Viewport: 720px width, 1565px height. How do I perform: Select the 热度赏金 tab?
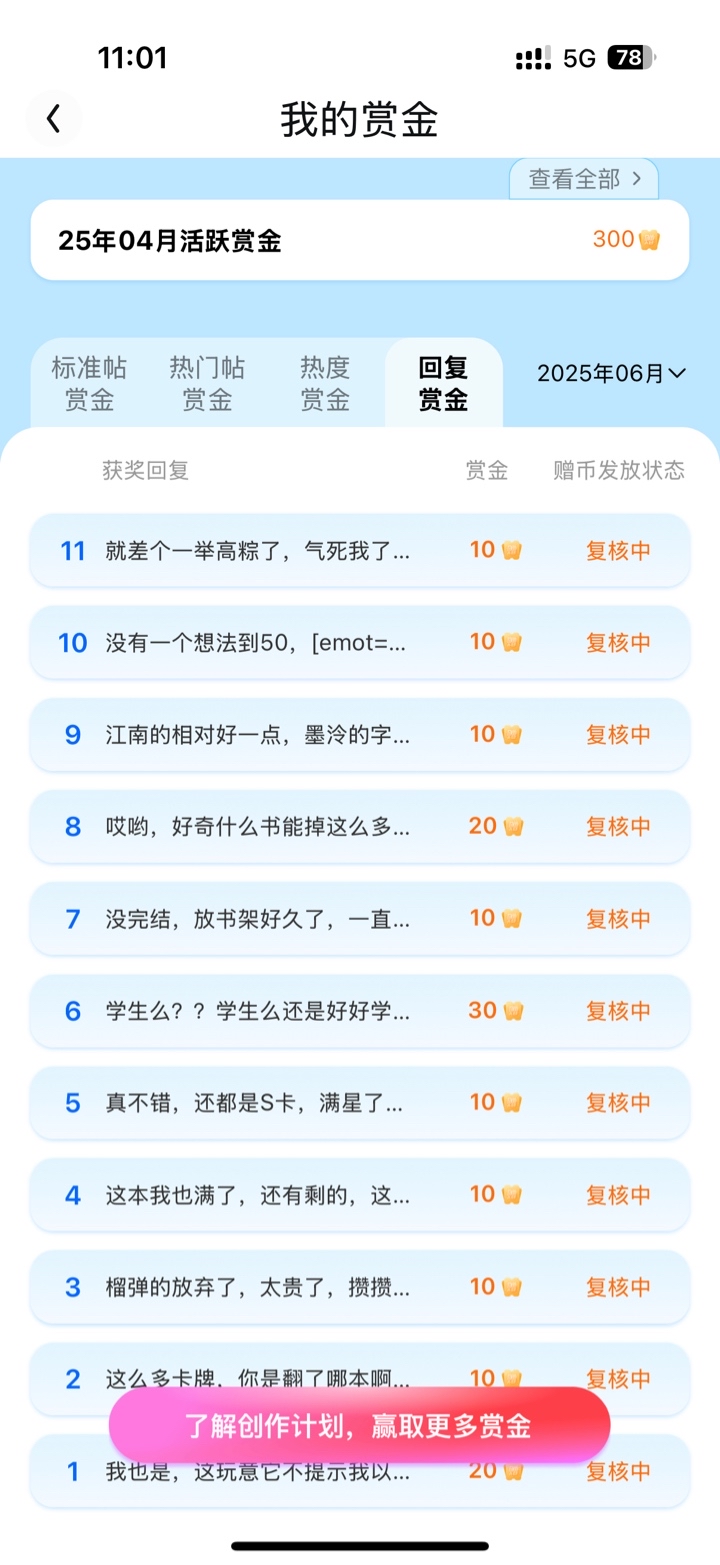325,384
